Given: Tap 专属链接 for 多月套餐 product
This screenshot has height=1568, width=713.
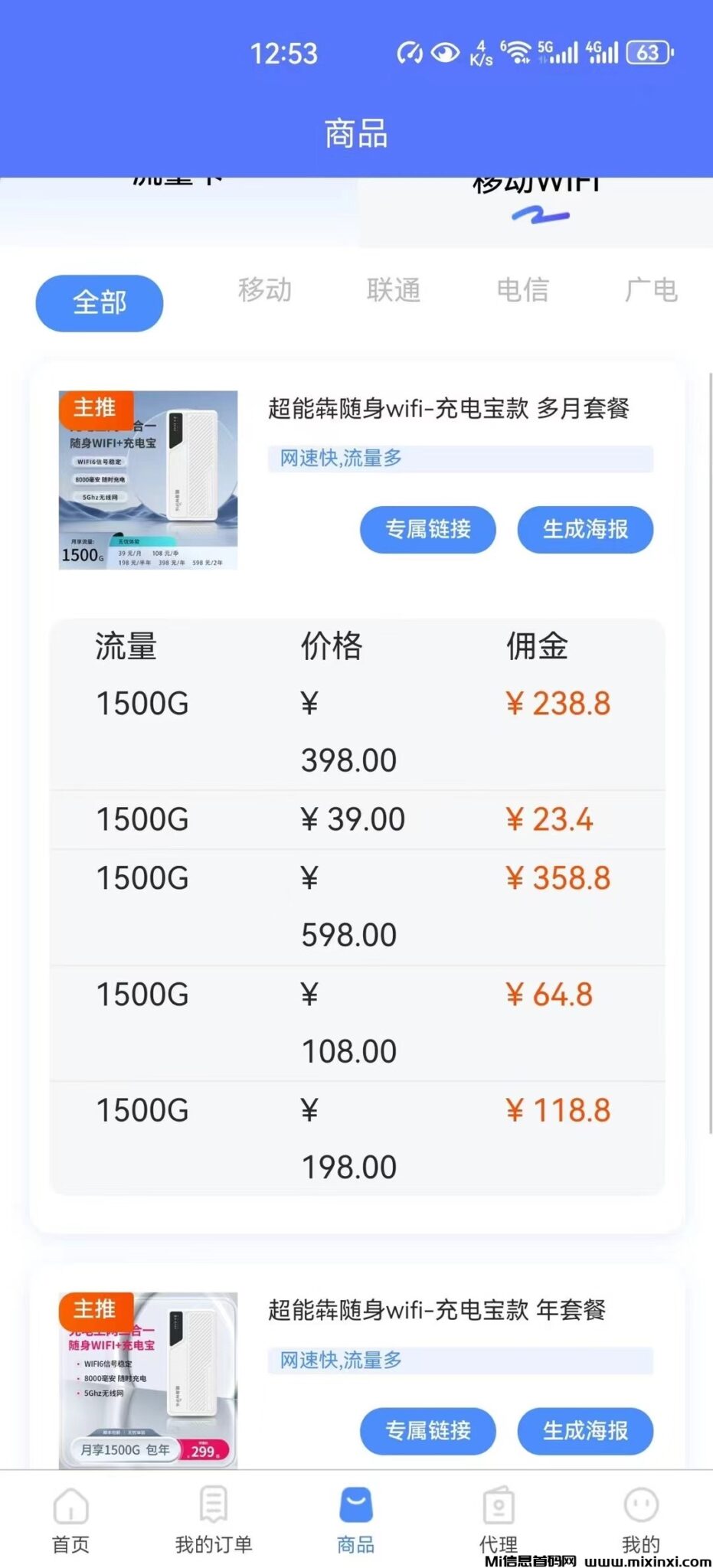Looking at the screenshot, I should pyautogui.click(x=428, y=529).
